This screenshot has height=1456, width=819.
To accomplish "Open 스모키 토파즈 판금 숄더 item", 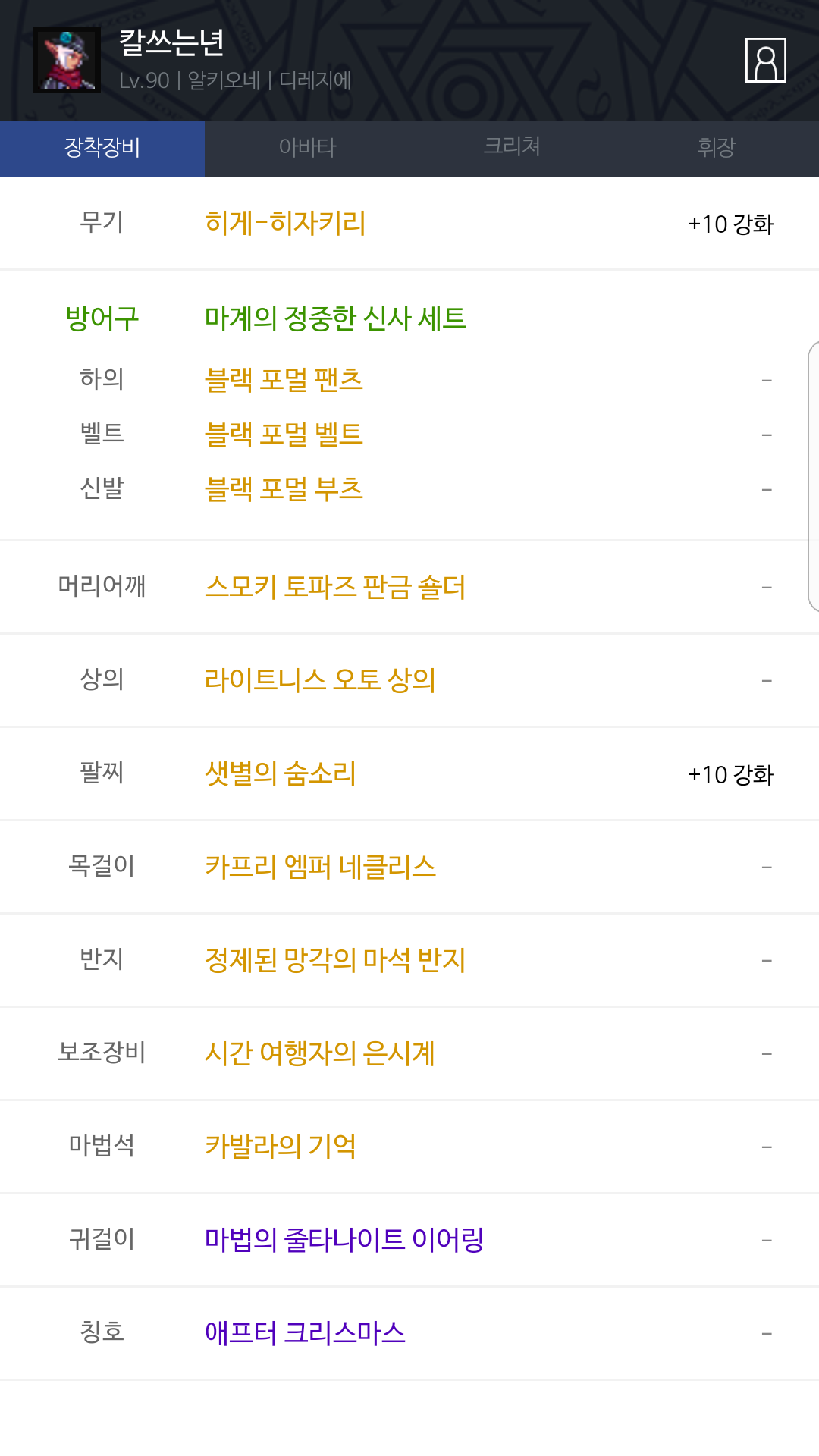I will (x=335, y=587).
